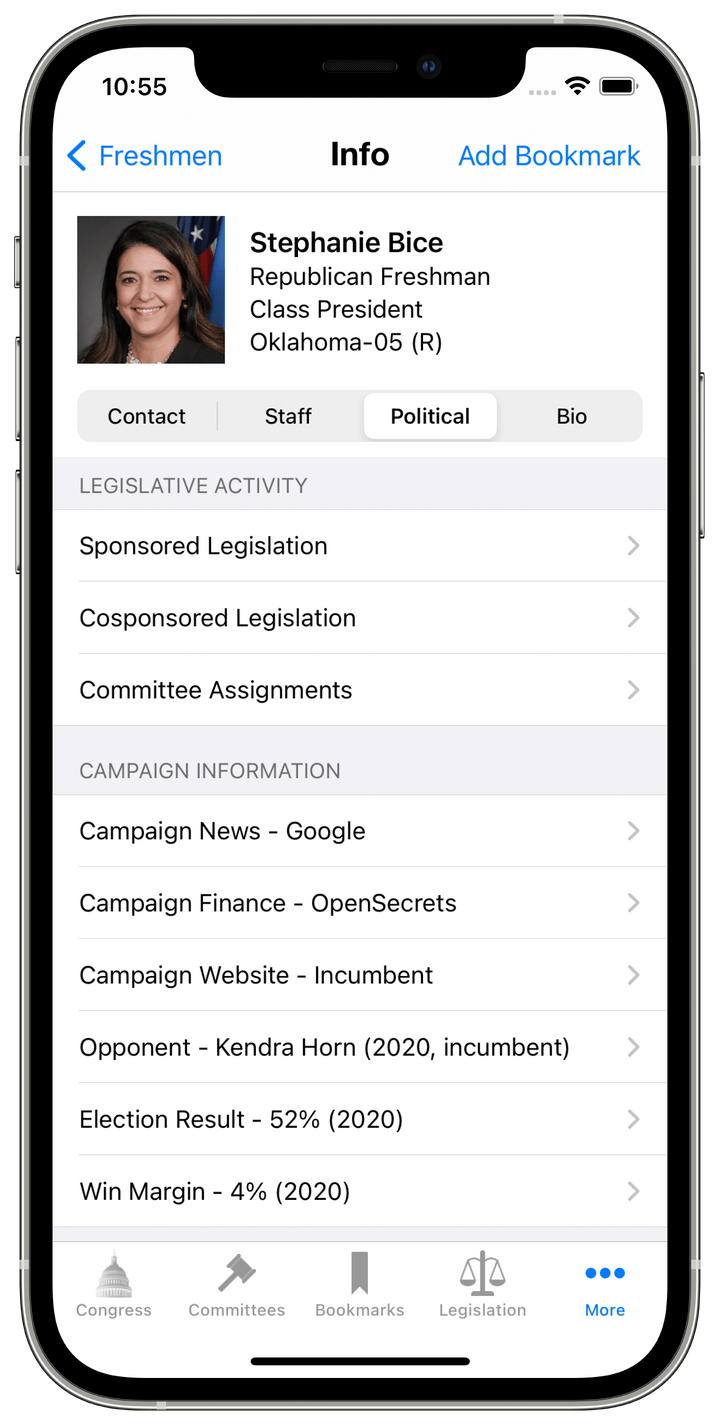Viewport: 720px width, 1425px height.
Task: Switch to the Legislation tab
Action: pyautogui.click(x=482, y=1286)
